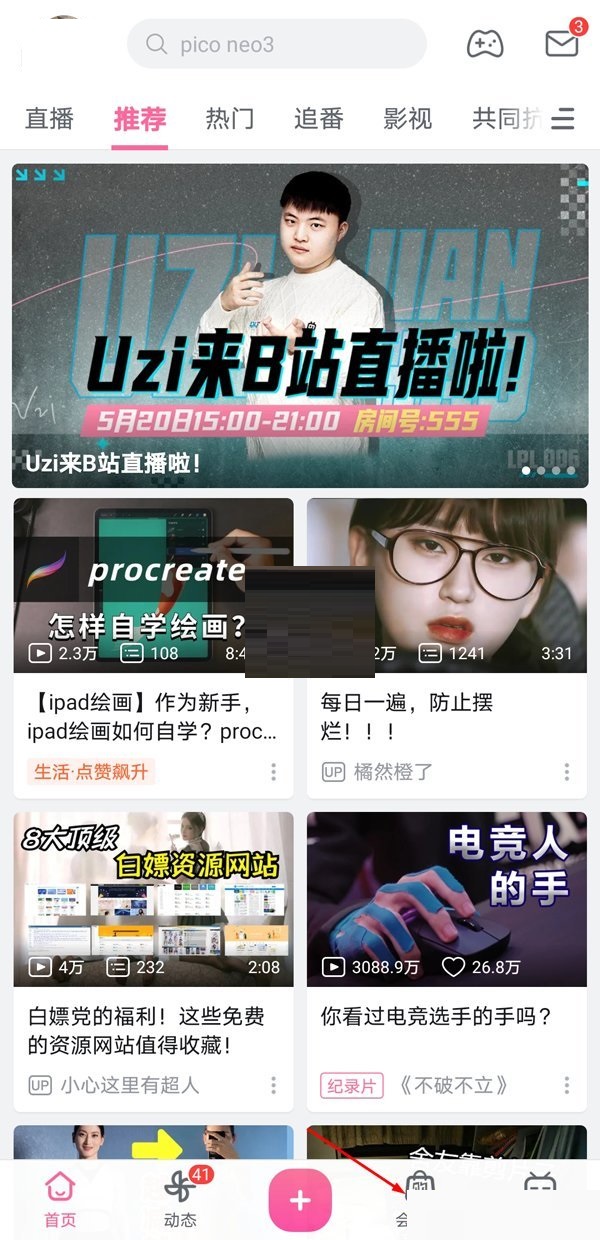Go to the 动态 tab
Viewport: 600px width, 1240px height.
click(x=180, y=1200)
